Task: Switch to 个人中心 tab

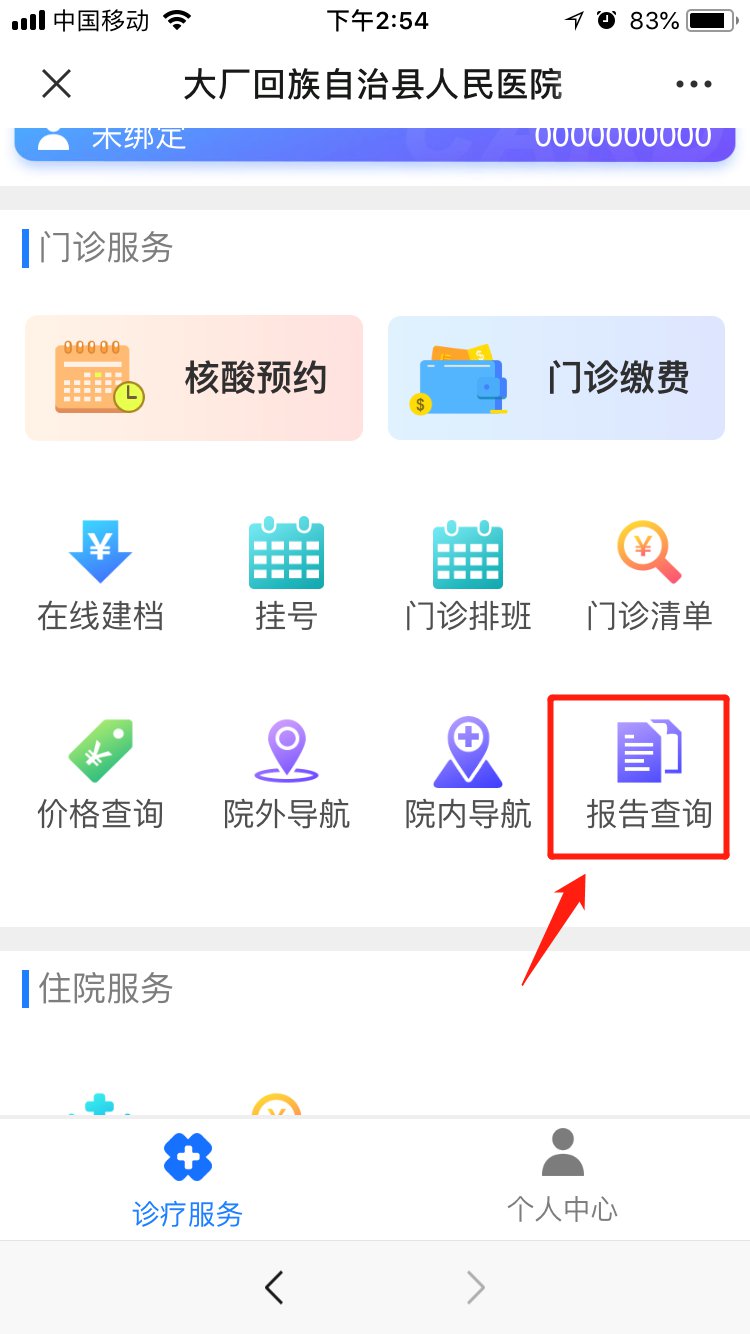Action: pos(562,1180)
